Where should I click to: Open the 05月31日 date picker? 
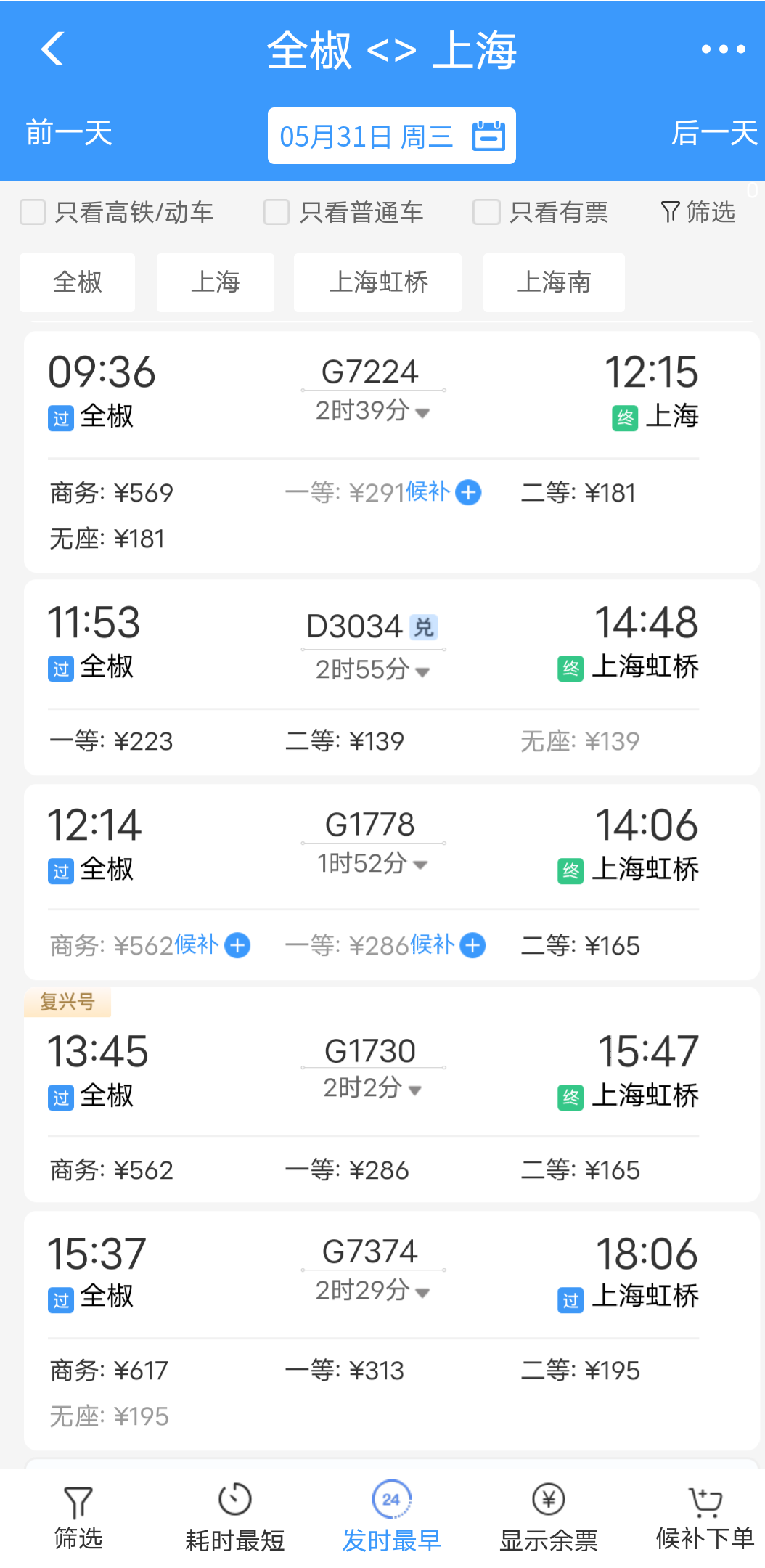click(392, 136)
